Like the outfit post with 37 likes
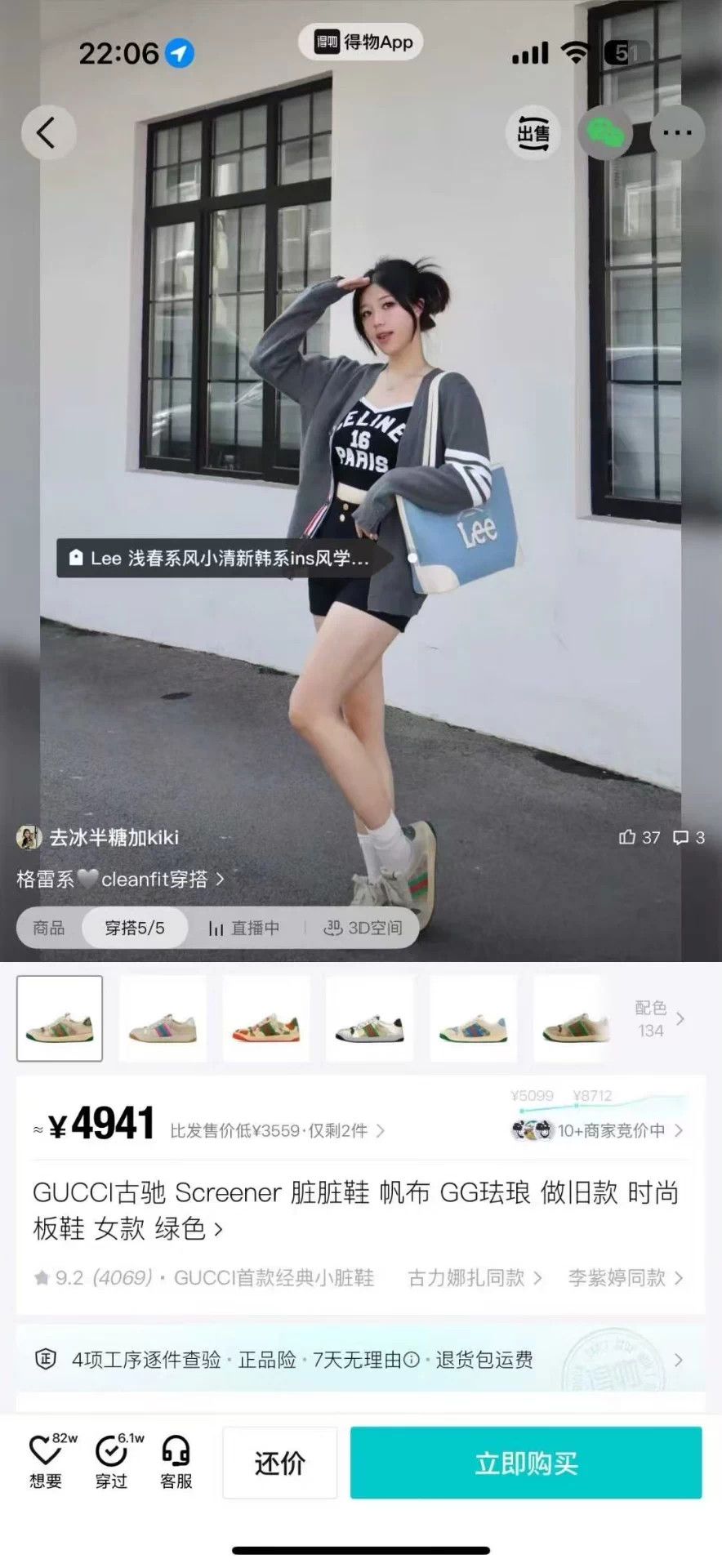Screen dimensions: 722x1568 [640, 837]
